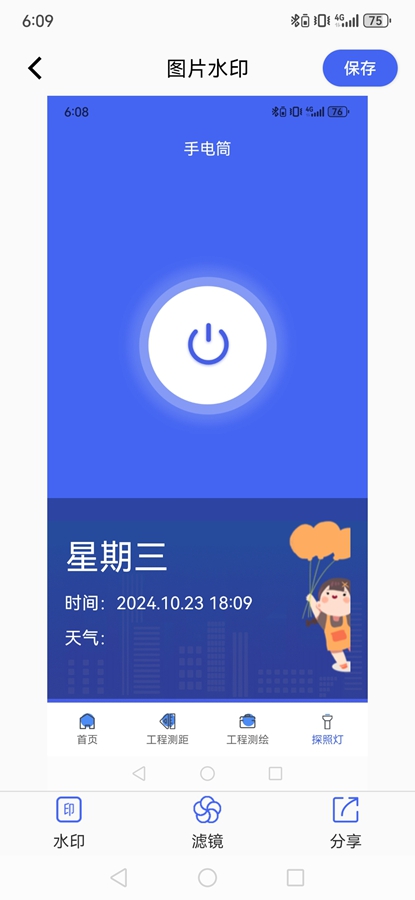Viewport: 415px width, 900px height.
Task: Open the 水印 watermark tool
Action: point(69,823)
